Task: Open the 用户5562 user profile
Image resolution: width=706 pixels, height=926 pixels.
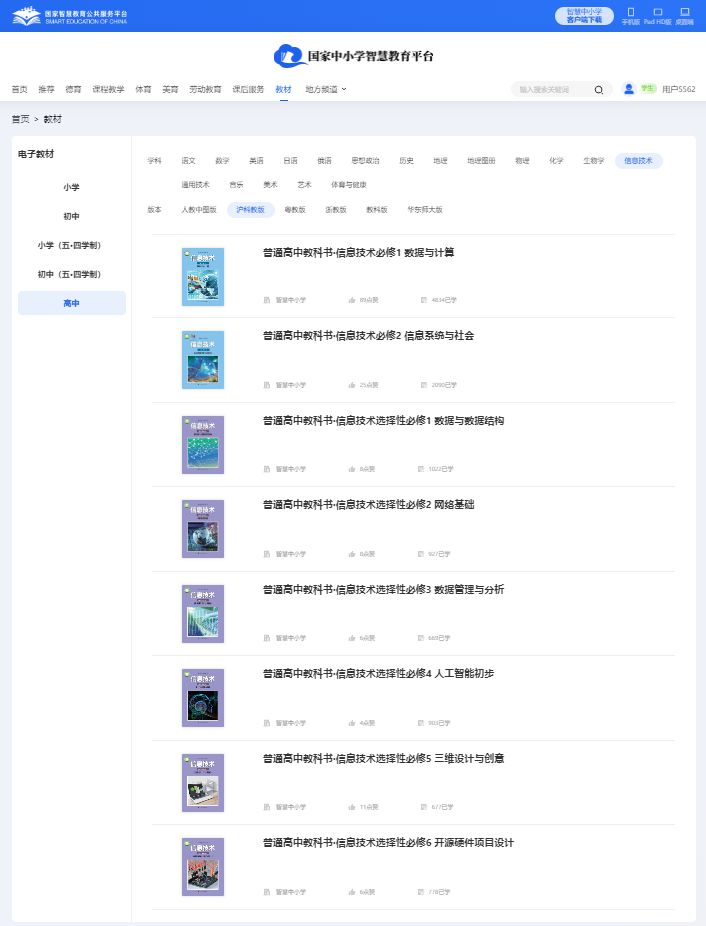Action: (677, 89)
